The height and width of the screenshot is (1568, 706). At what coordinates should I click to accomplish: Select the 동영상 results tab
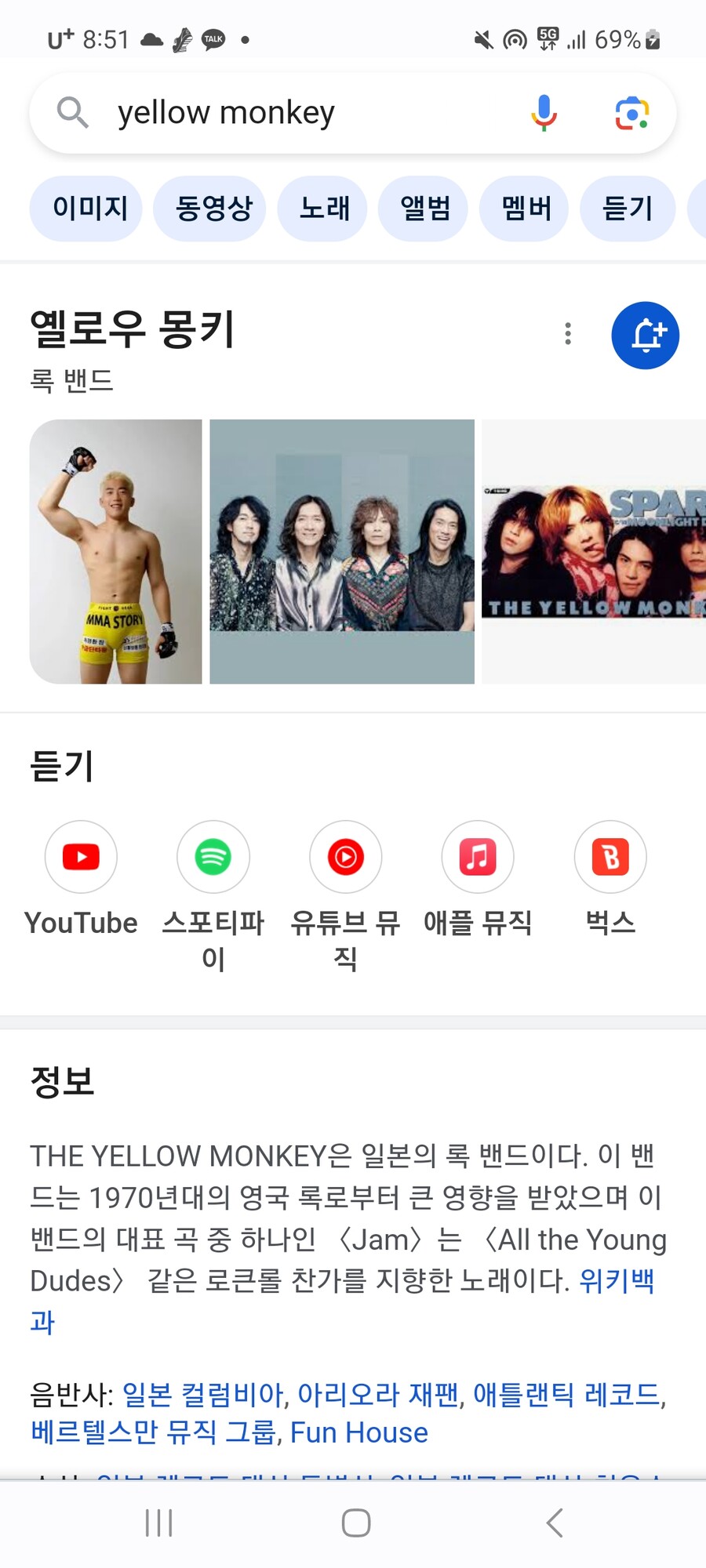pos(209,209)
